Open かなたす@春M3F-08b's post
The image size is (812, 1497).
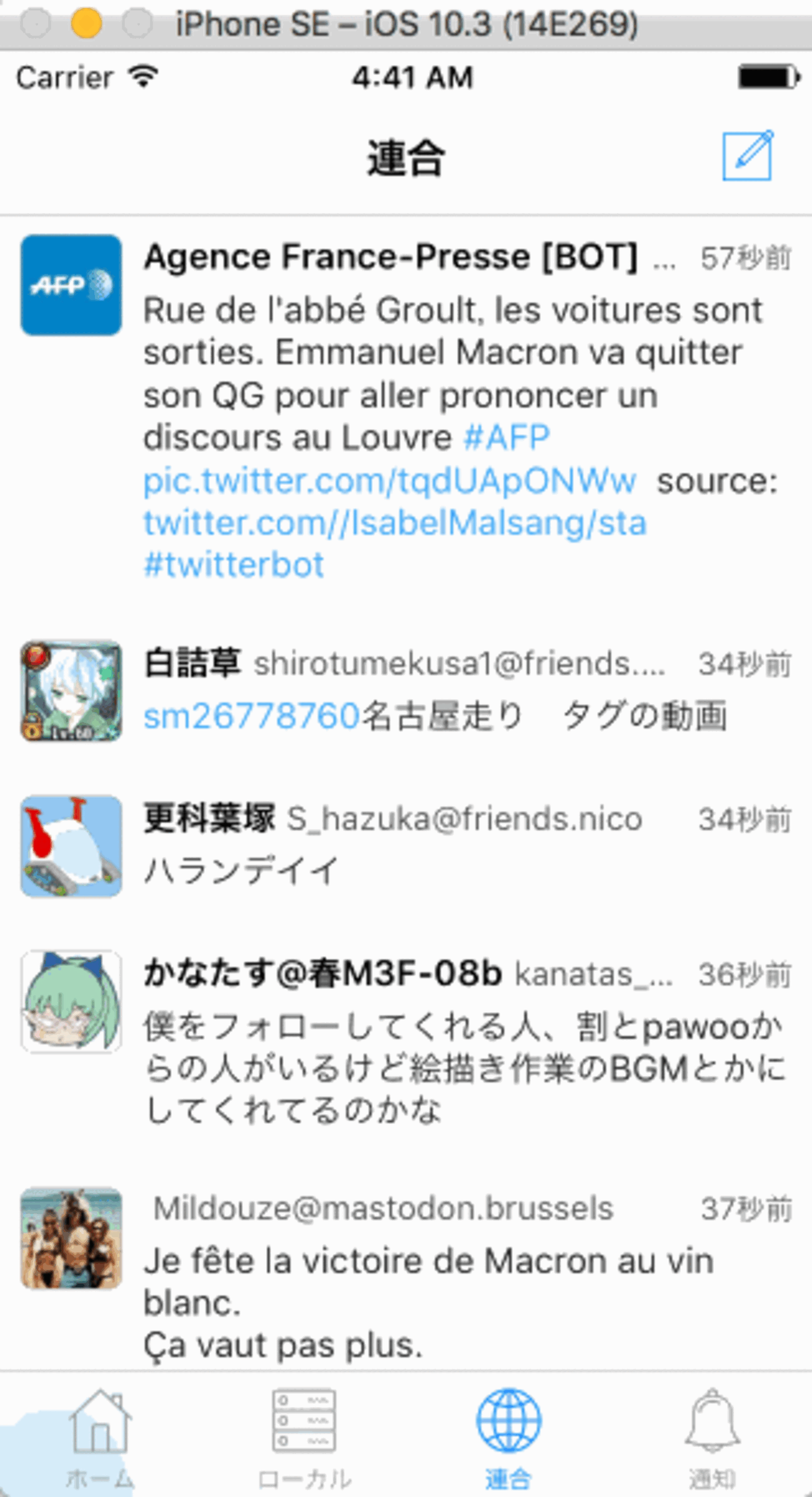click(462, 1068)
